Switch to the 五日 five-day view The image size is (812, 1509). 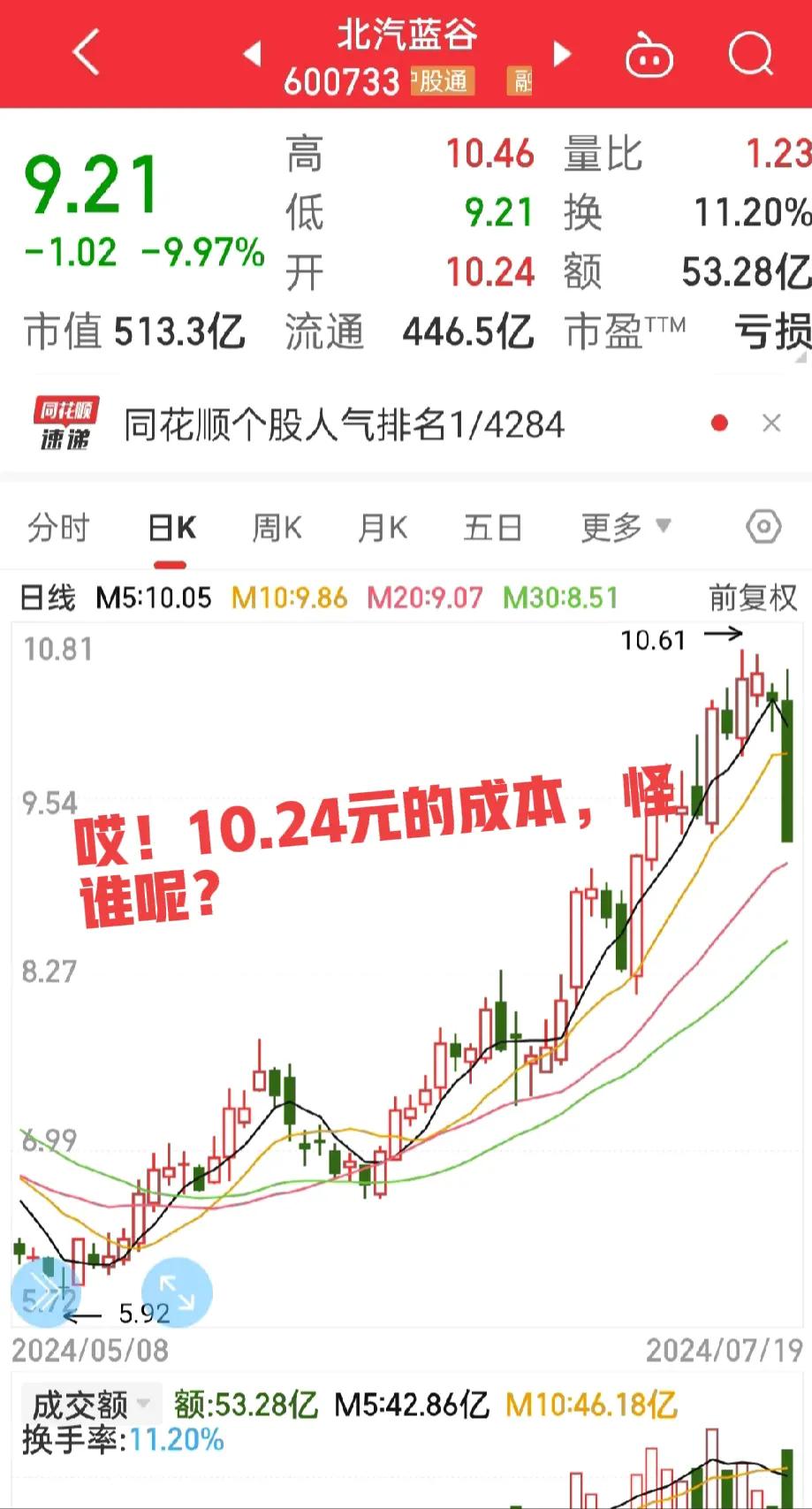492,527
